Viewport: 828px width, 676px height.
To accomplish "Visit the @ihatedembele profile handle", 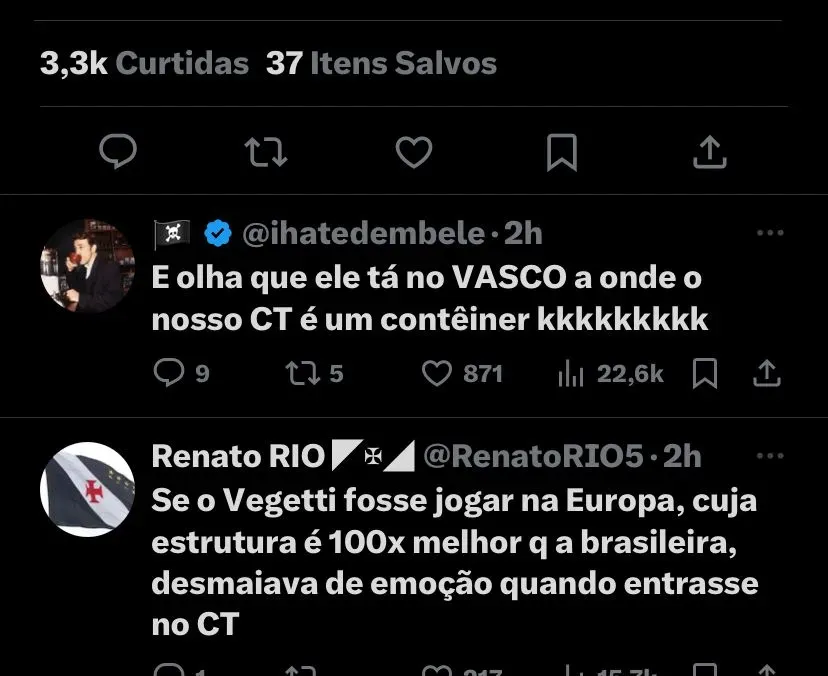I will pos(364,234).
